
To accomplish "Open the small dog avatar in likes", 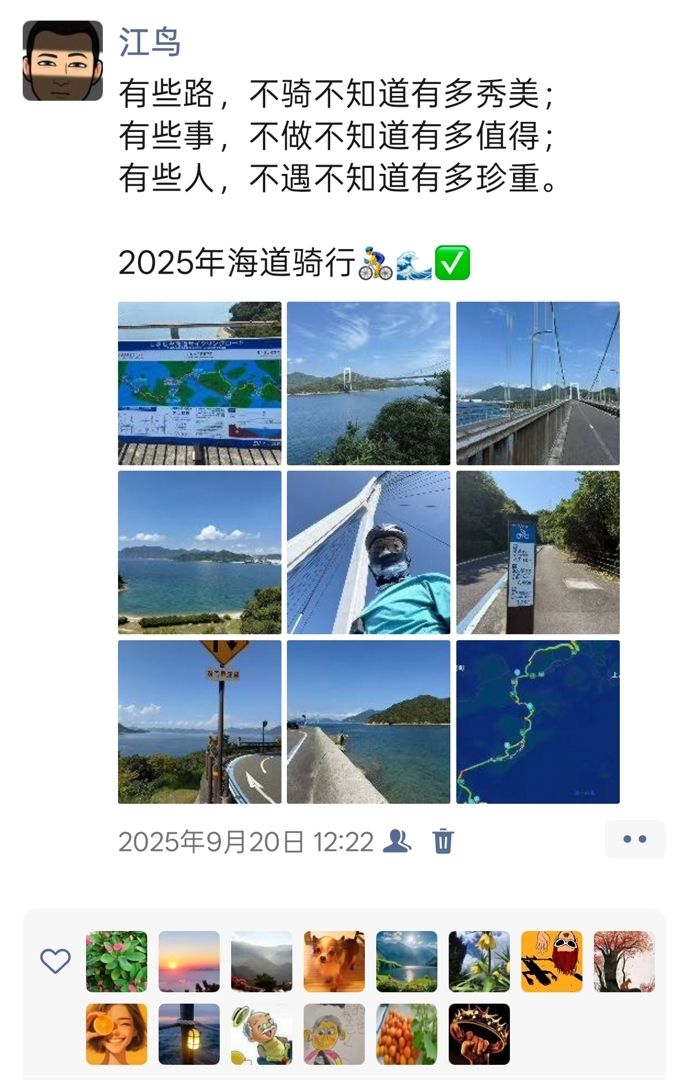I will (x=334, y=961).
